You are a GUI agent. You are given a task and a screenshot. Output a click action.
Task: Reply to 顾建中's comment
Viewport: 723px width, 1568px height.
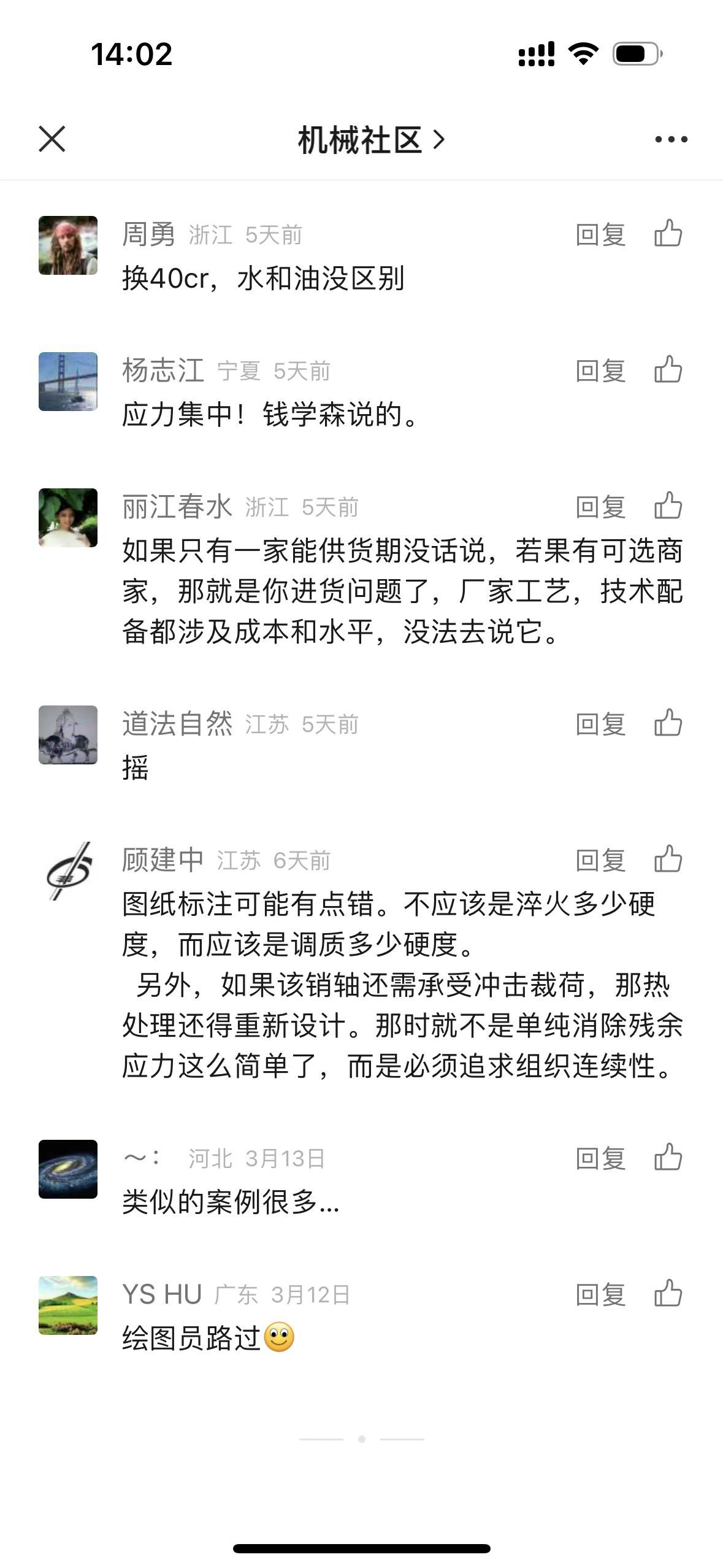pyautogui.click(x=600, y=861)
